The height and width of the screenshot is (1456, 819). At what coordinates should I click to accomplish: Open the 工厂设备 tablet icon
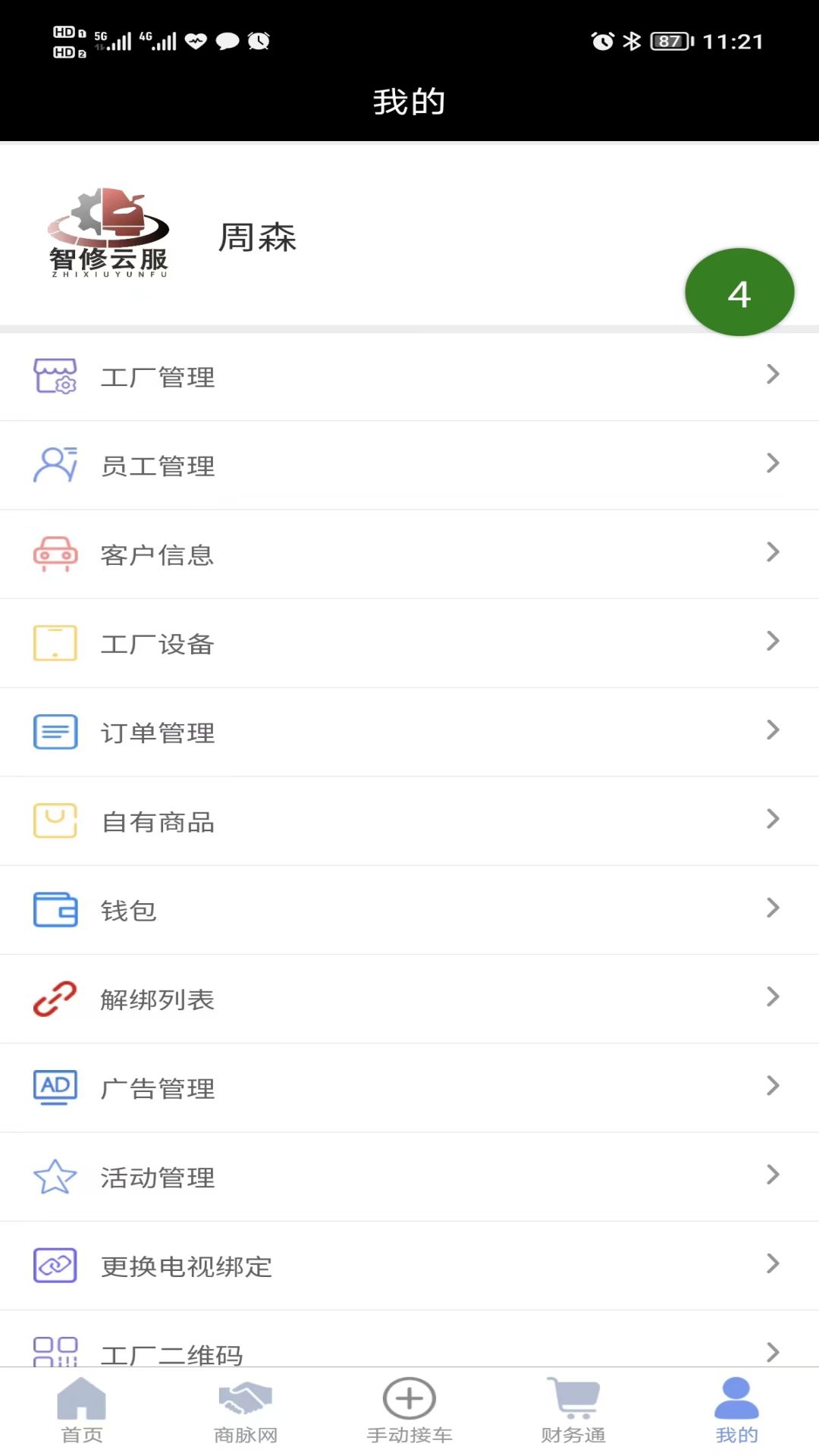click(x=55, y=643)
